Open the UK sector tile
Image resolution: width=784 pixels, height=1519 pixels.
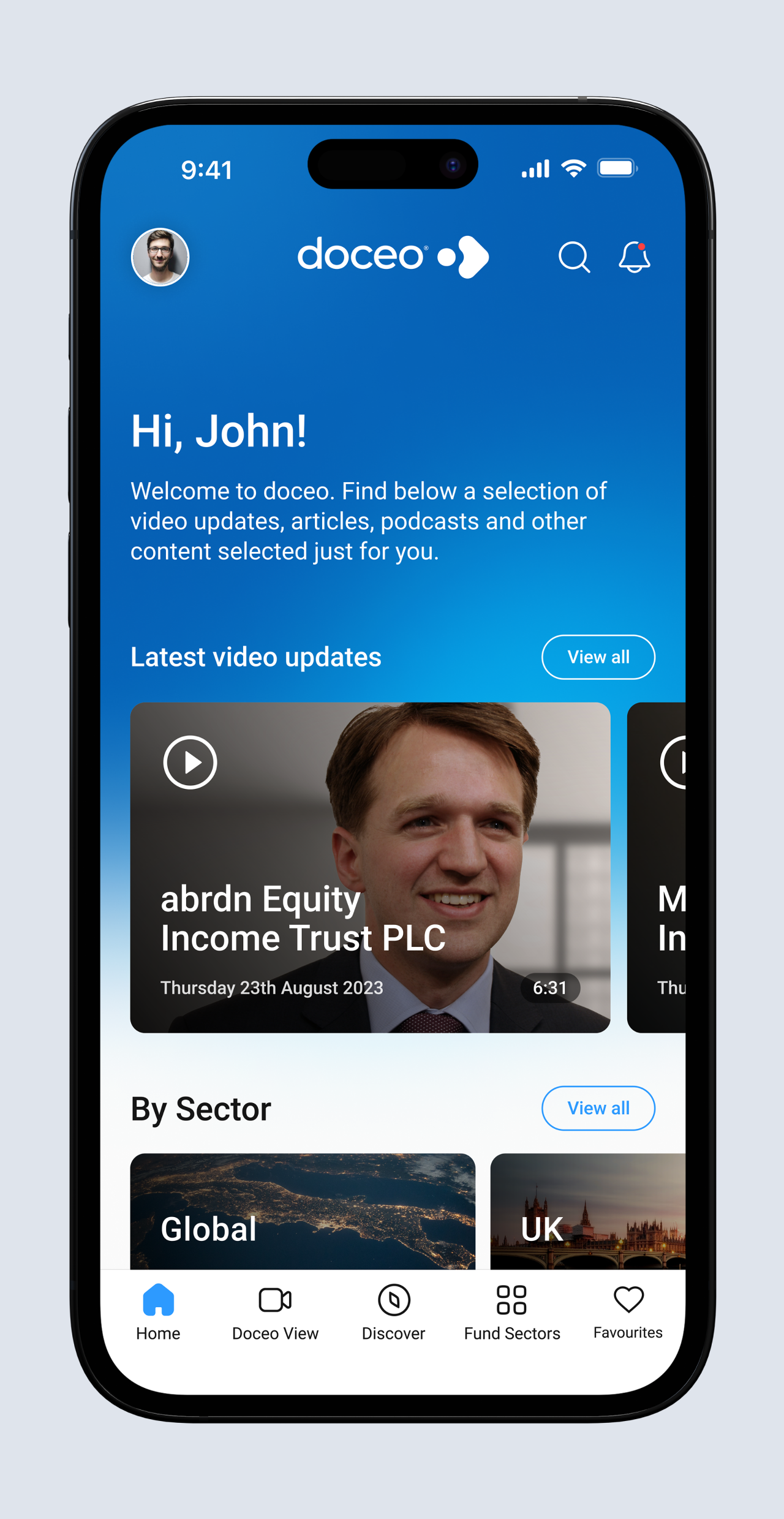click(x=587, y=1212)
